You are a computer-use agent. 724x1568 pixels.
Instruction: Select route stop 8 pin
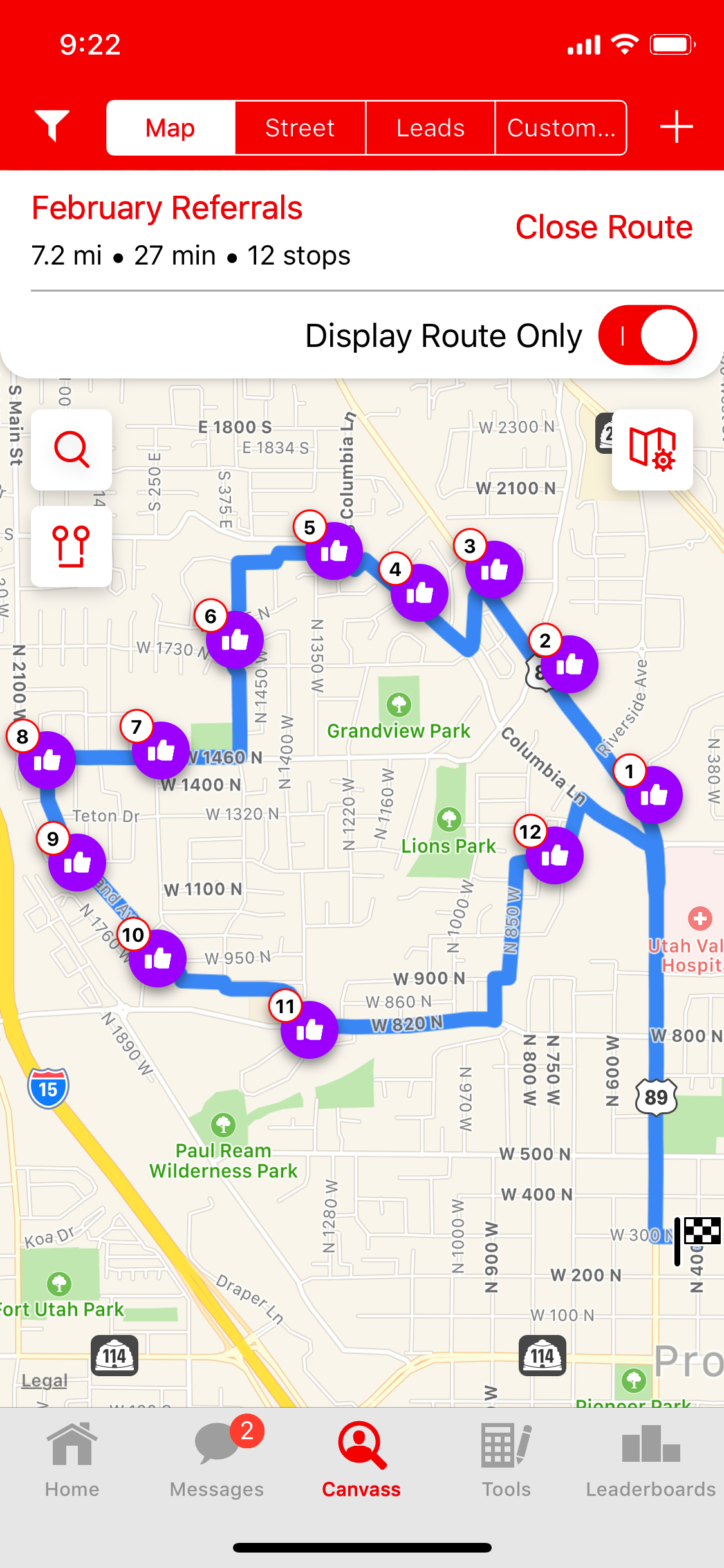click(46, 760)
